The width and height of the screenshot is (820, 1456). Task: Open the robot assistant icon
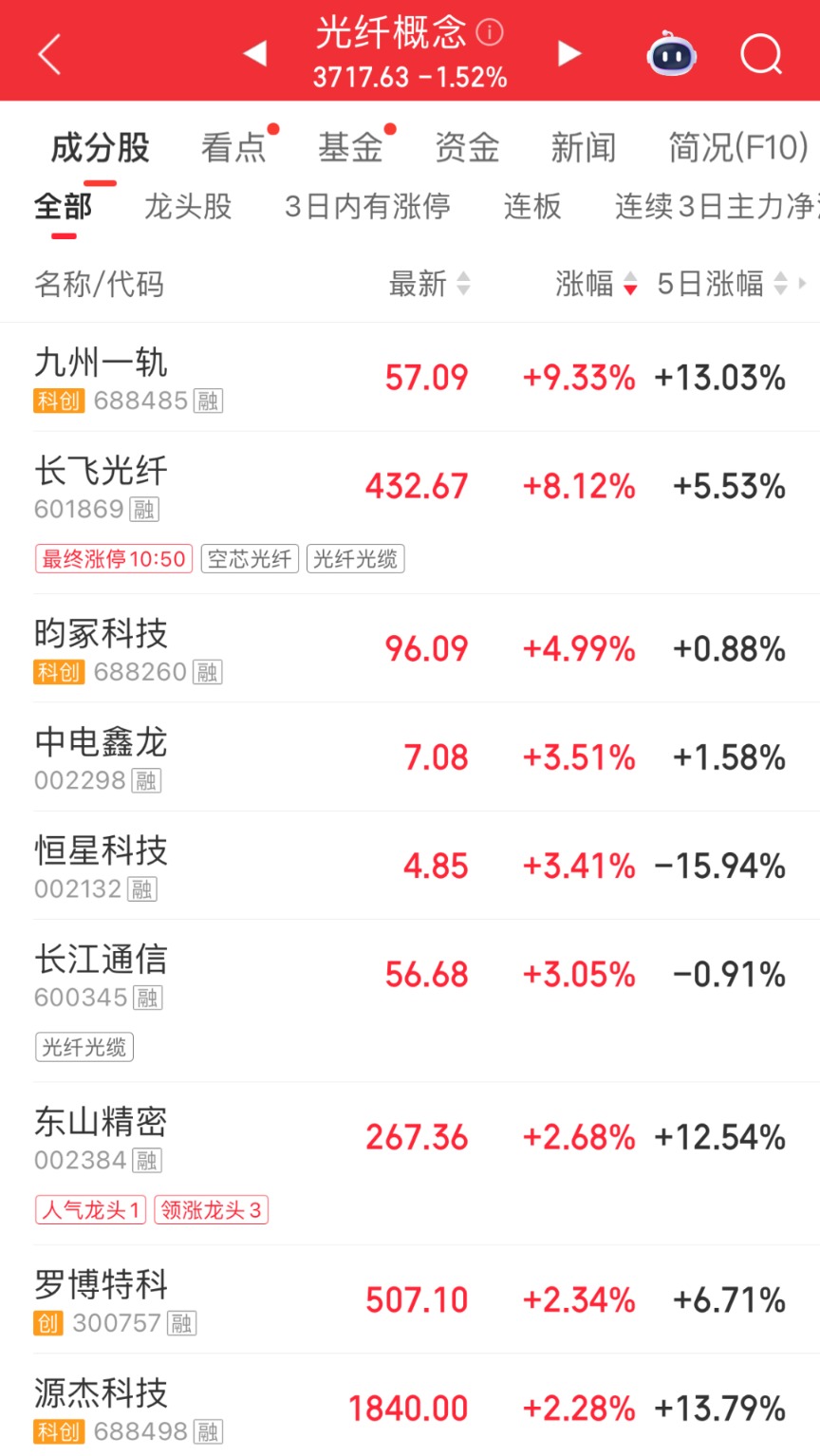point(671,54)
